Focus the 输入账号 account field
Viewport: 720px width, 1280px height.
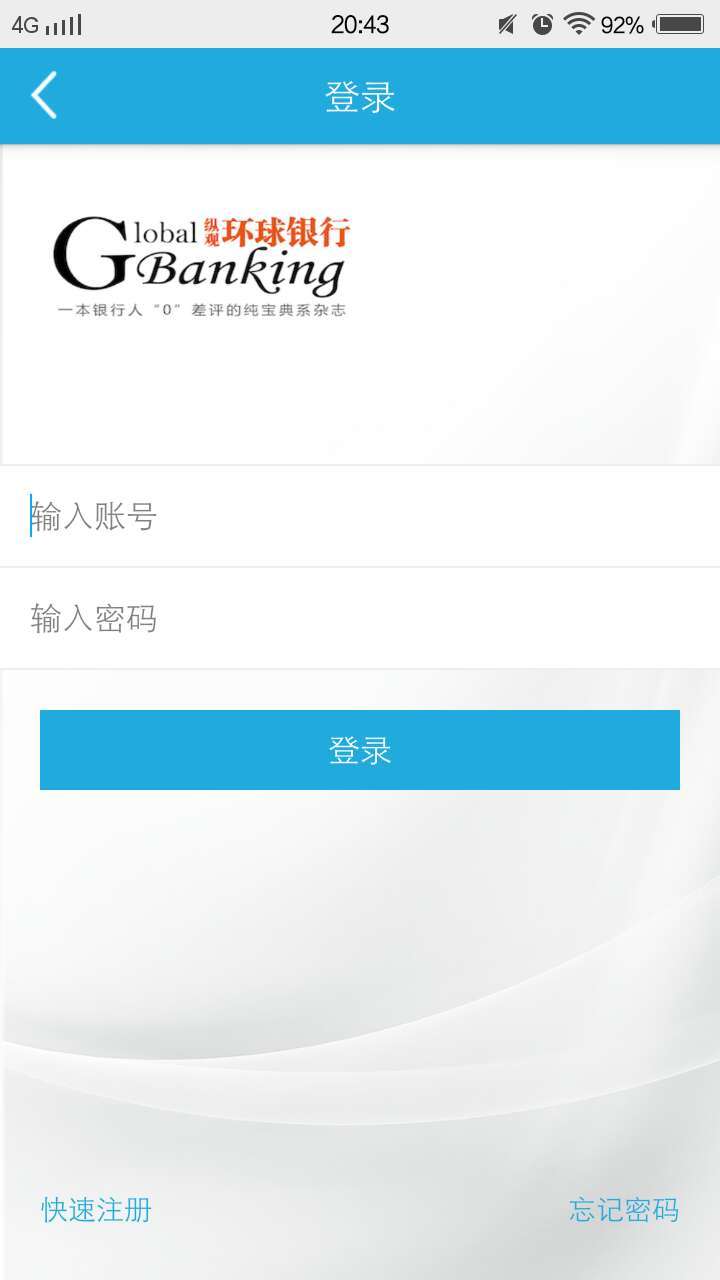[360, 516]
